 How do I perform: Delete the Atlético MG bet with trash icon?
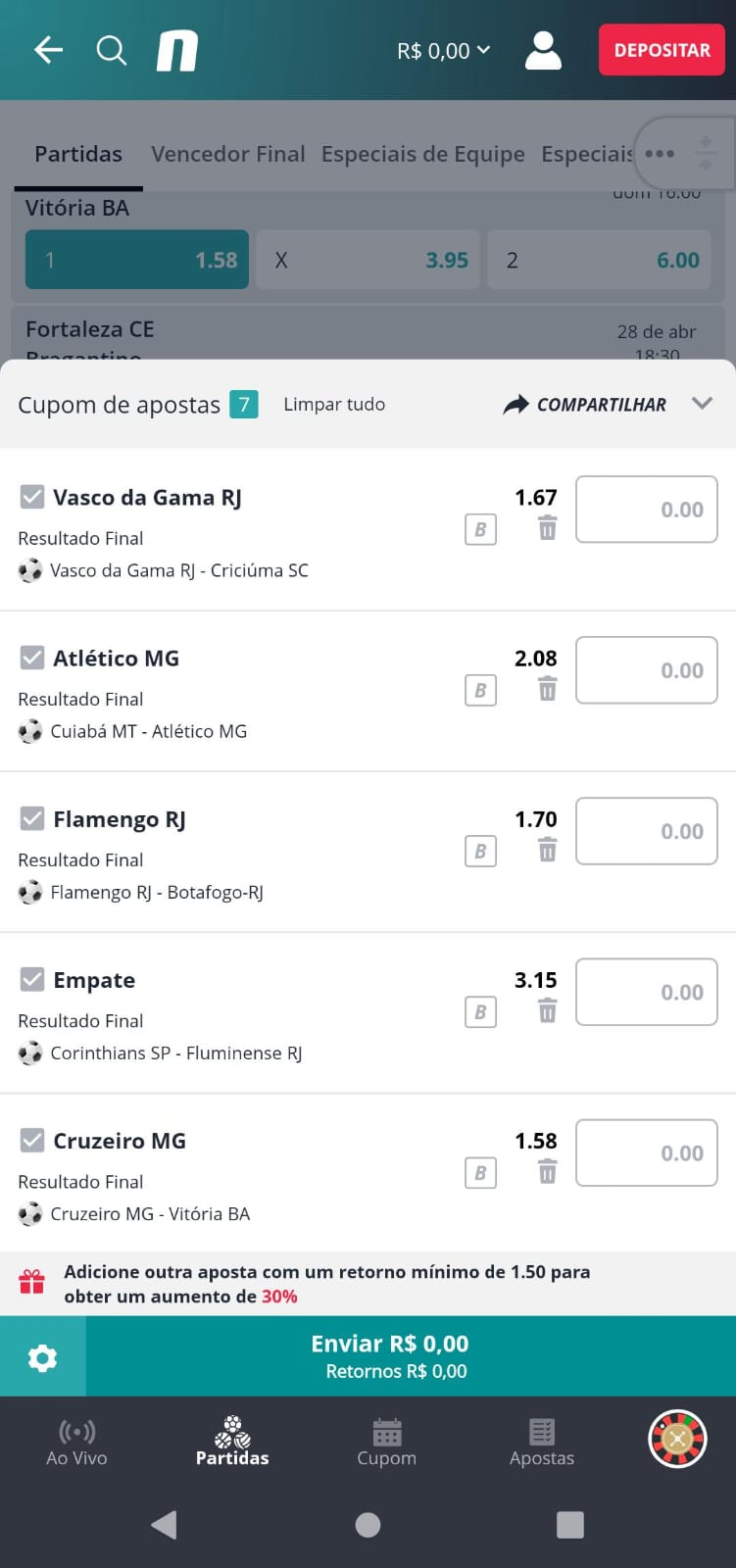tap(548, 689)
